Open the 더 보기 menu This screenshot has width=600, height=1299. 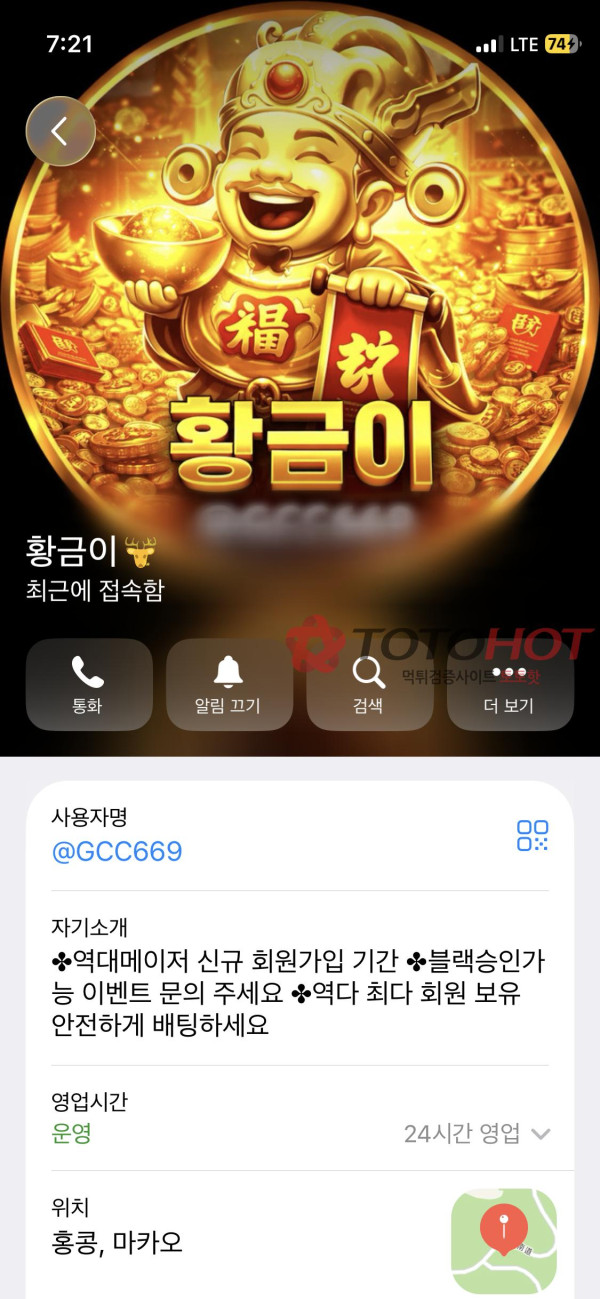click(x=510, y=684)
